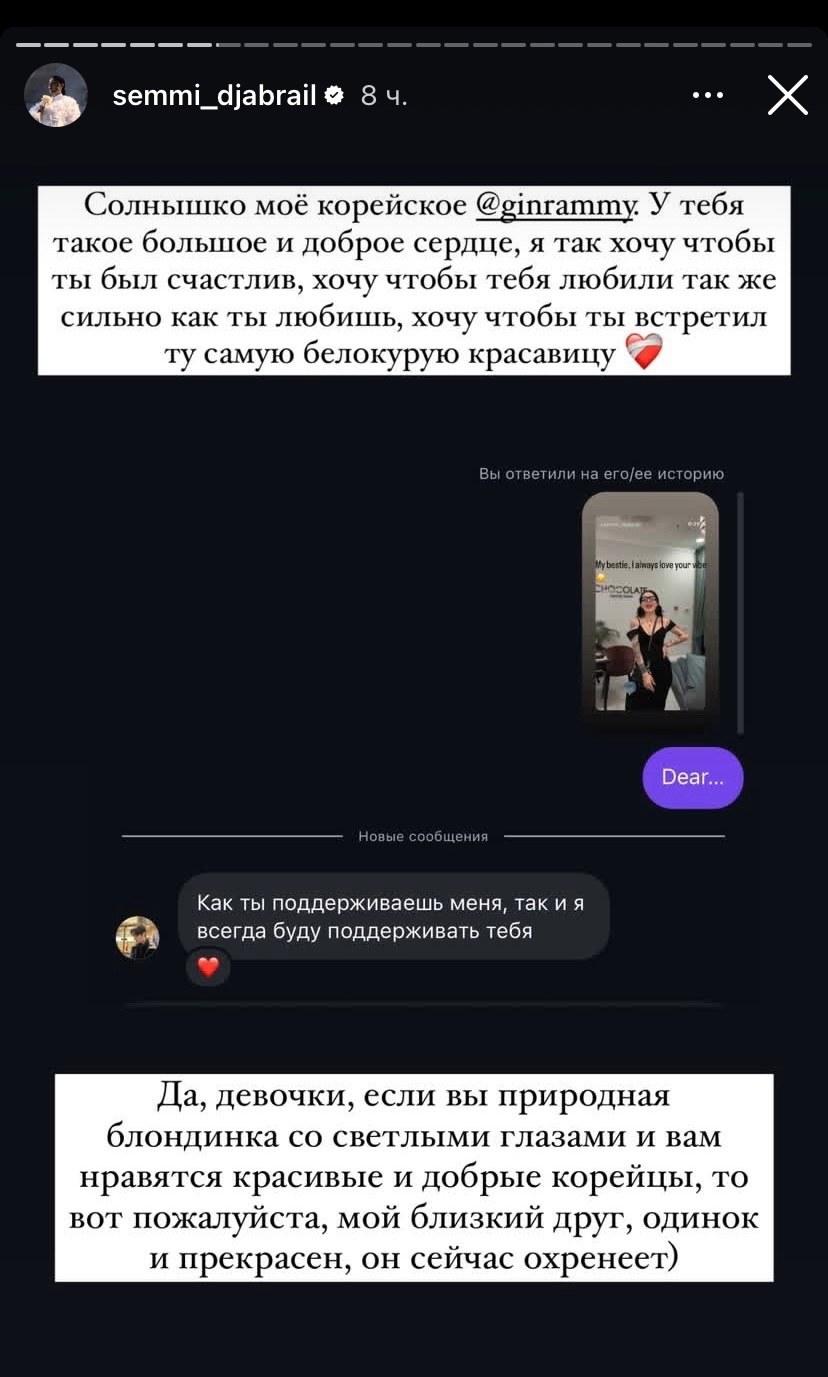828x1377 pixels.
Task: Open the story's three-dot options menu
Action: pos(707,96)
